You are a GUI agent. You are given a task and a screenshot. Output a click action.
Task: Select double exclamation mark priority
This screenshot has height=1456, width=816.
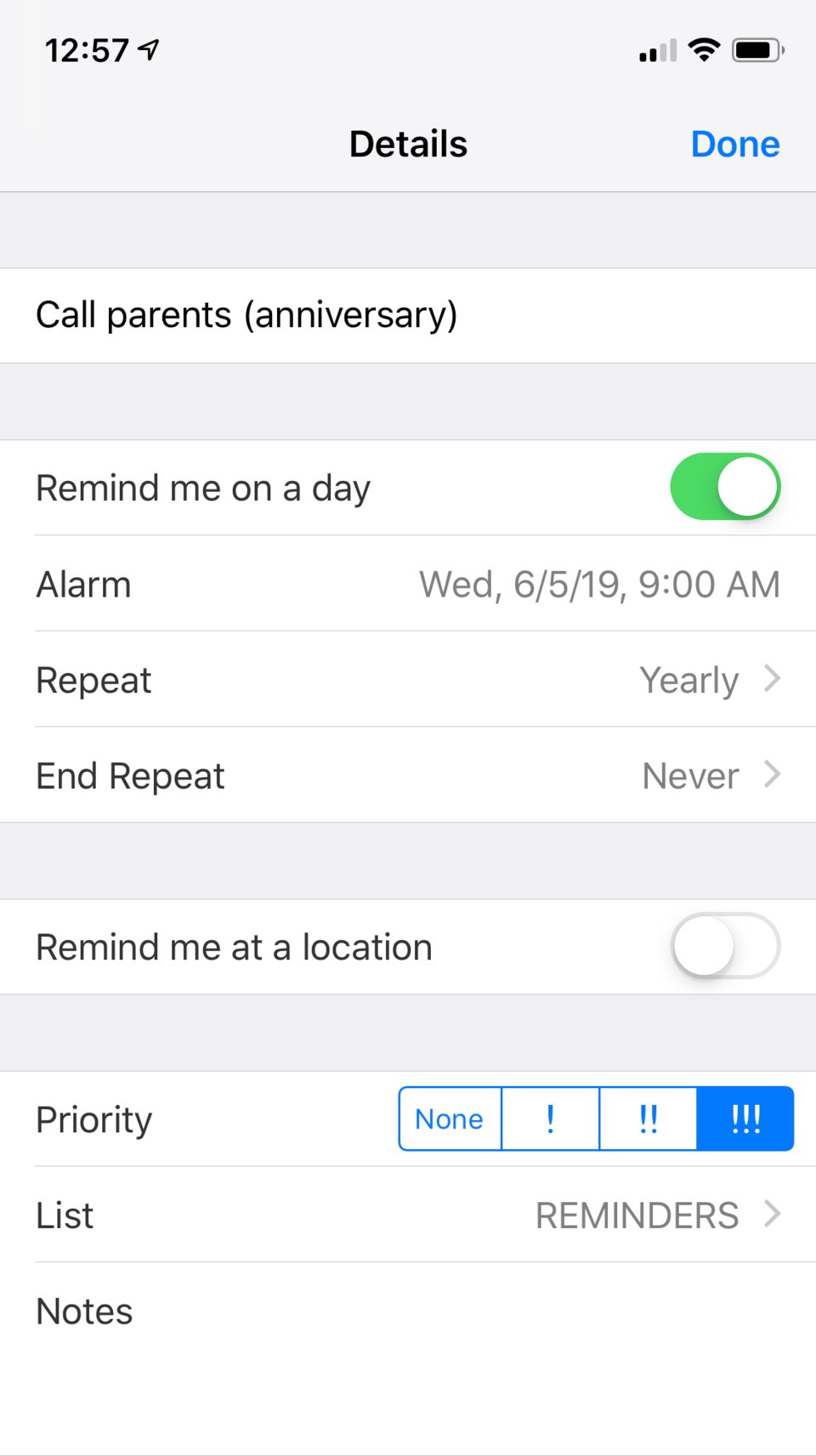point(649,1119)
